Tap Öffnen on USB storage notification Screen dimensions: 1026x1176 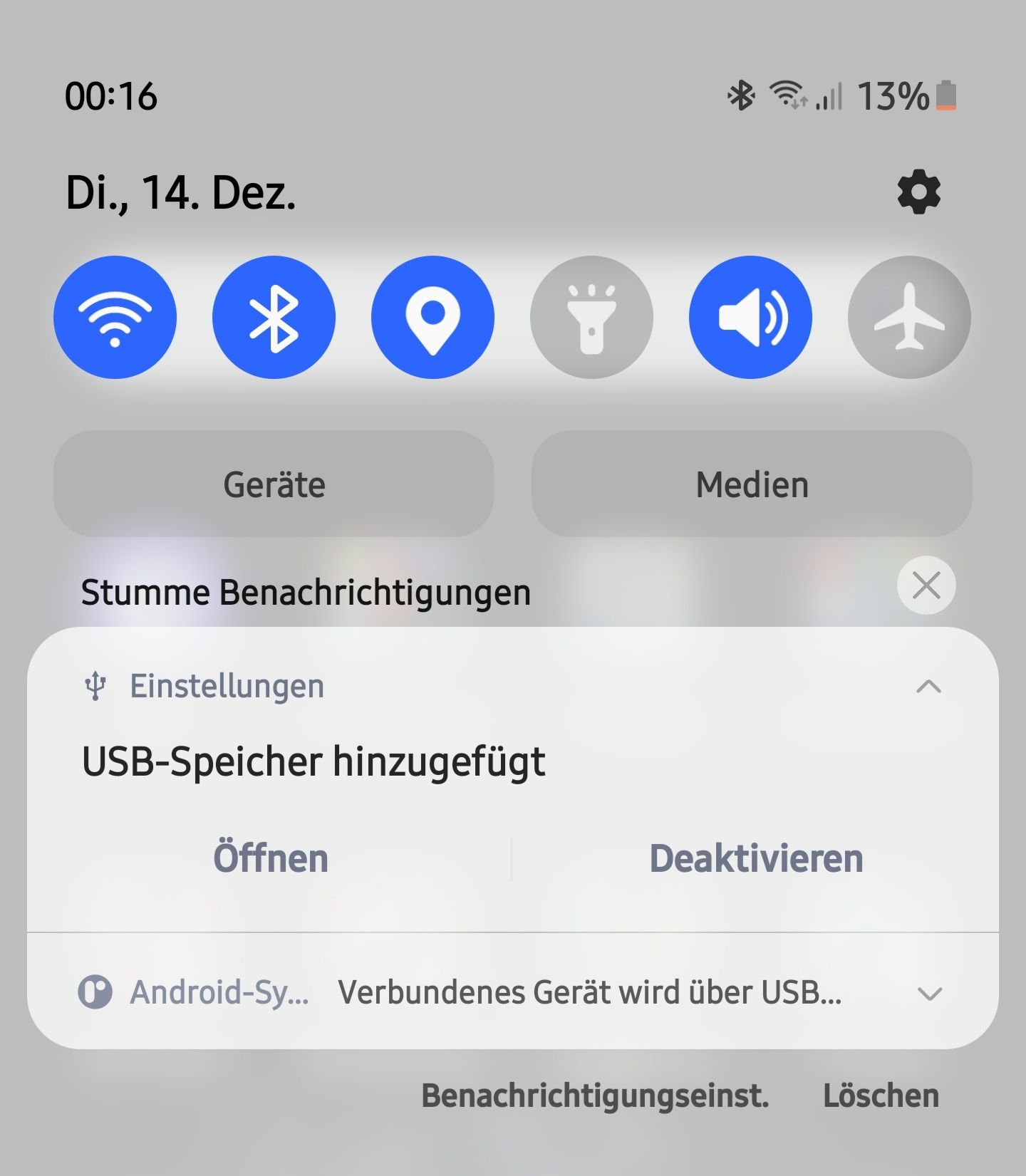click(271, 858)
